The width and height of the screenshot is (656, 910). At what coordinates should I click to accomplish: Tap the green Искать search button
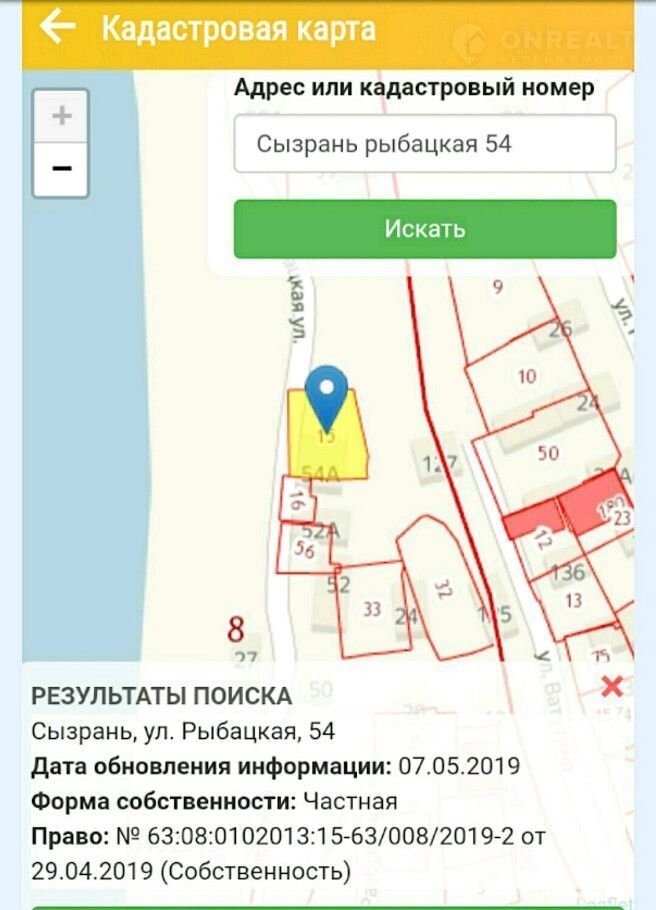click(424, 229)
